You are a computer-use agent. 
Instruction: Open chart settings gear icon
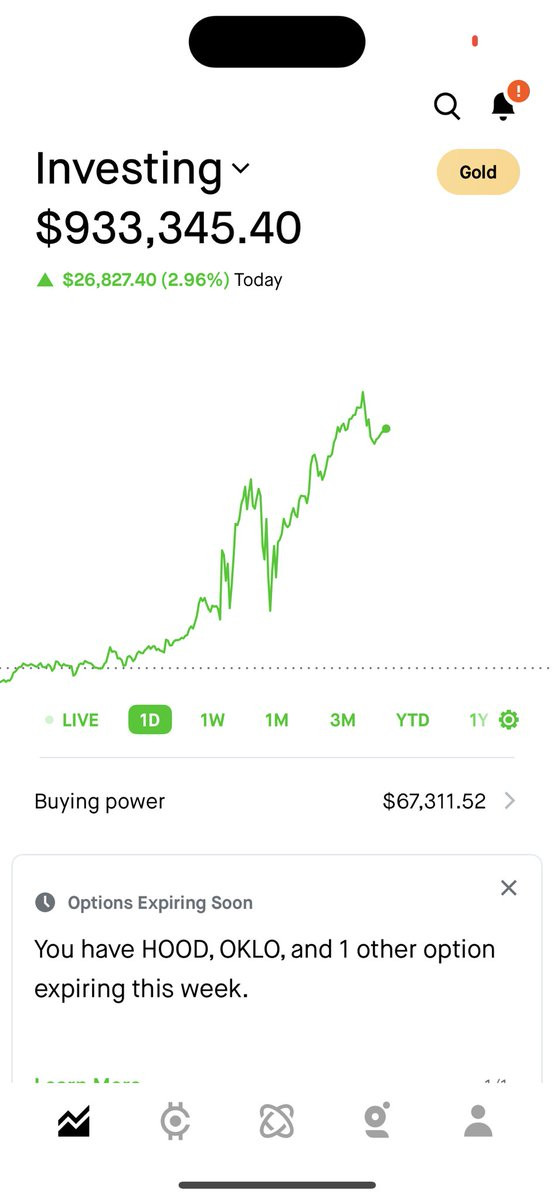[509, 720]
